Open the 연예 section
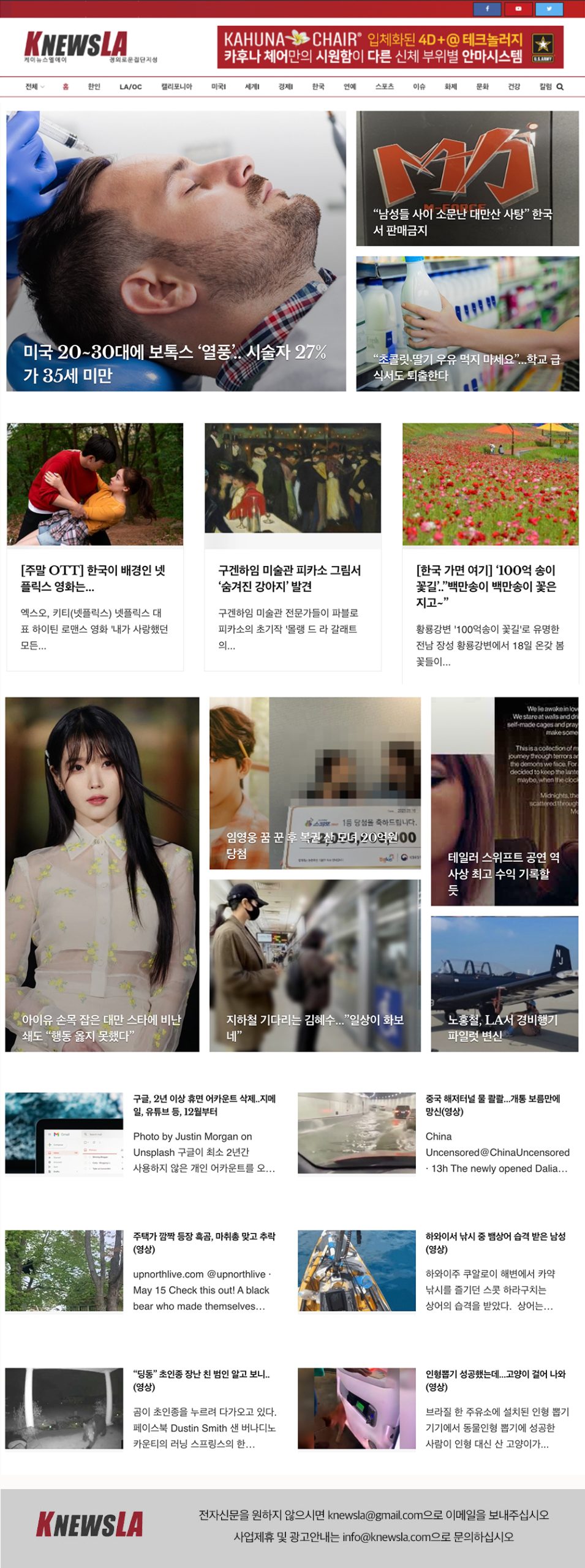 [350, 87]
